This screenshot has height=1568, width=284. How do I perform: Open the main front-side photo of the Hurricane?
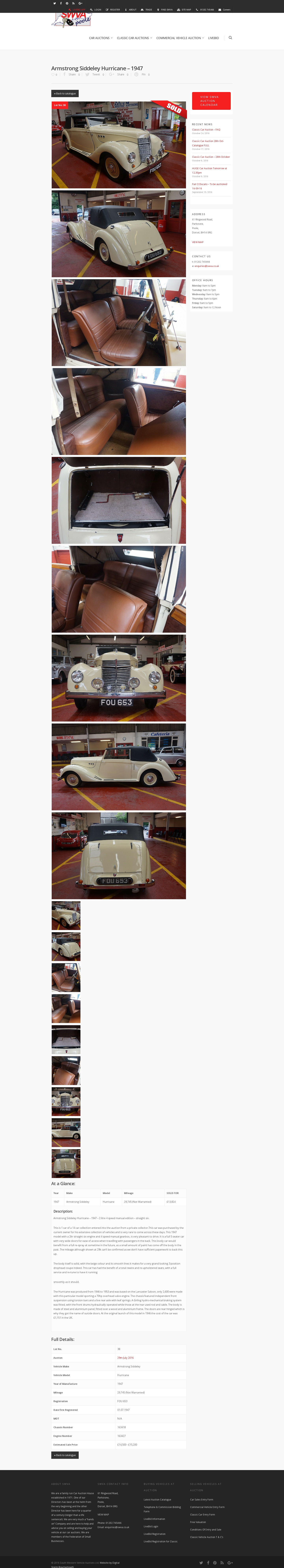[119, 145]
